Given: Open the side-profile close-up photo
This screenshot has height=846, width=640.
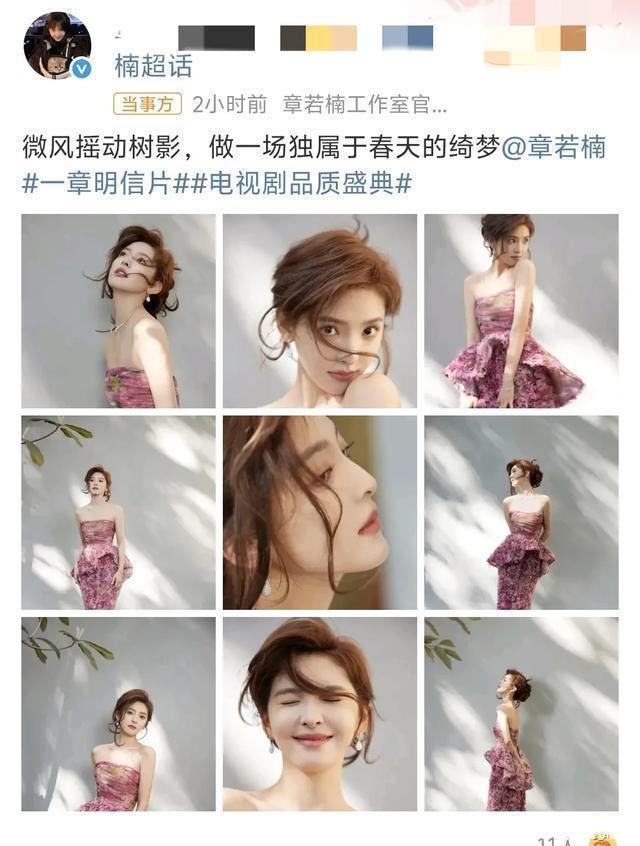Looking at the screenshot, I should coord(320,512).
